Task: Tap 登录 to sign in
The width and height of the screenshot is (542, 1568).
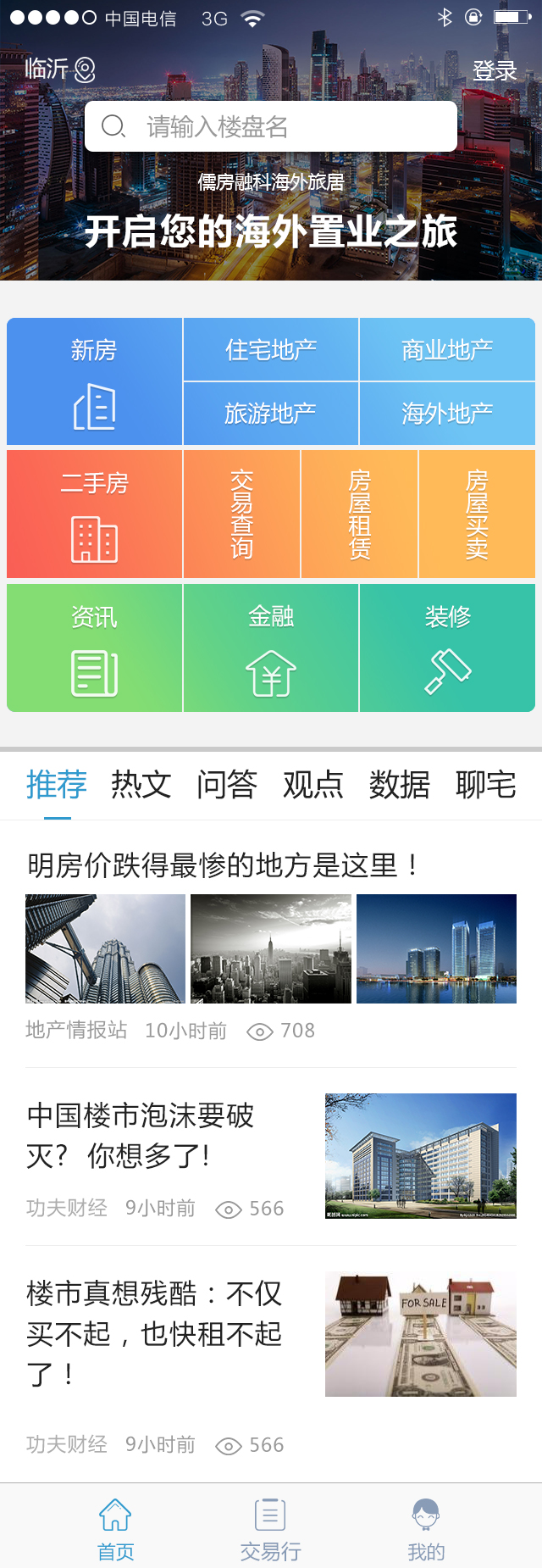Action: coord(495,70)
